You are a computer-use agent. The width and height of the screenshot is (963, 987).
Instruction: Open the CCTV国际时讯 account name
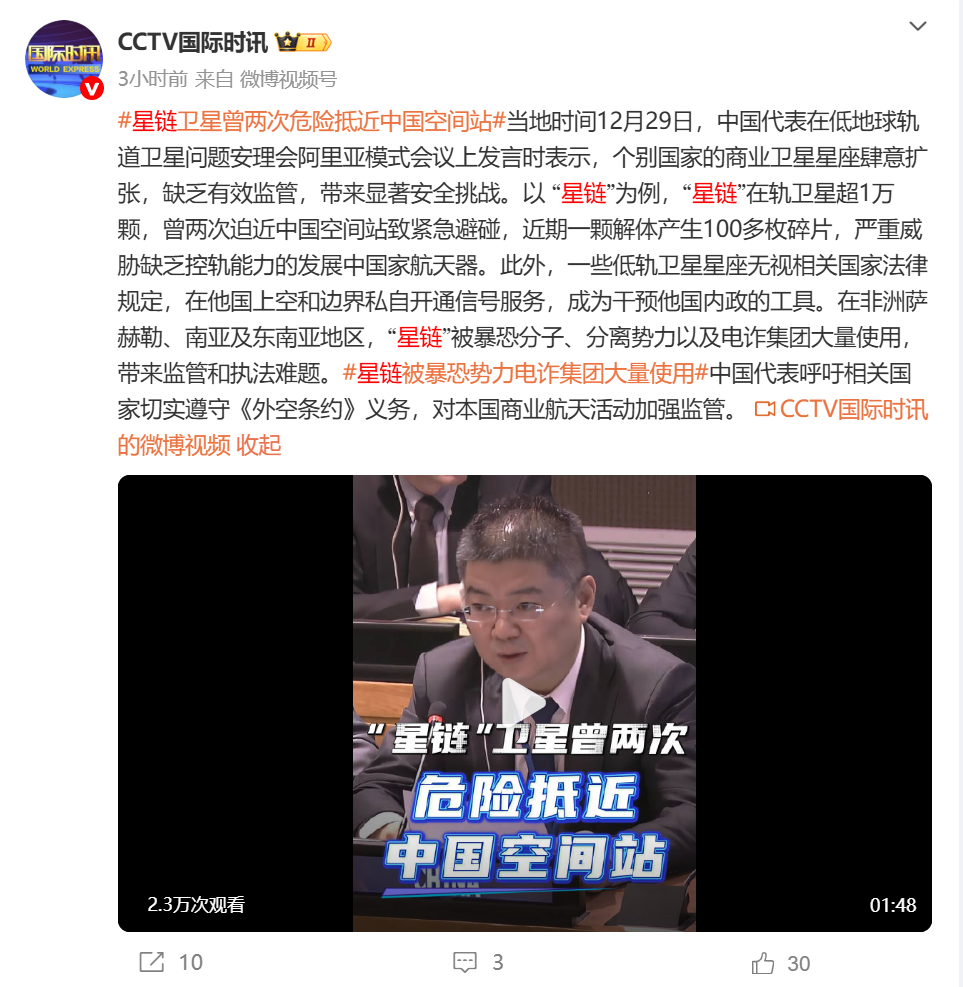click(x=192, y=42)
